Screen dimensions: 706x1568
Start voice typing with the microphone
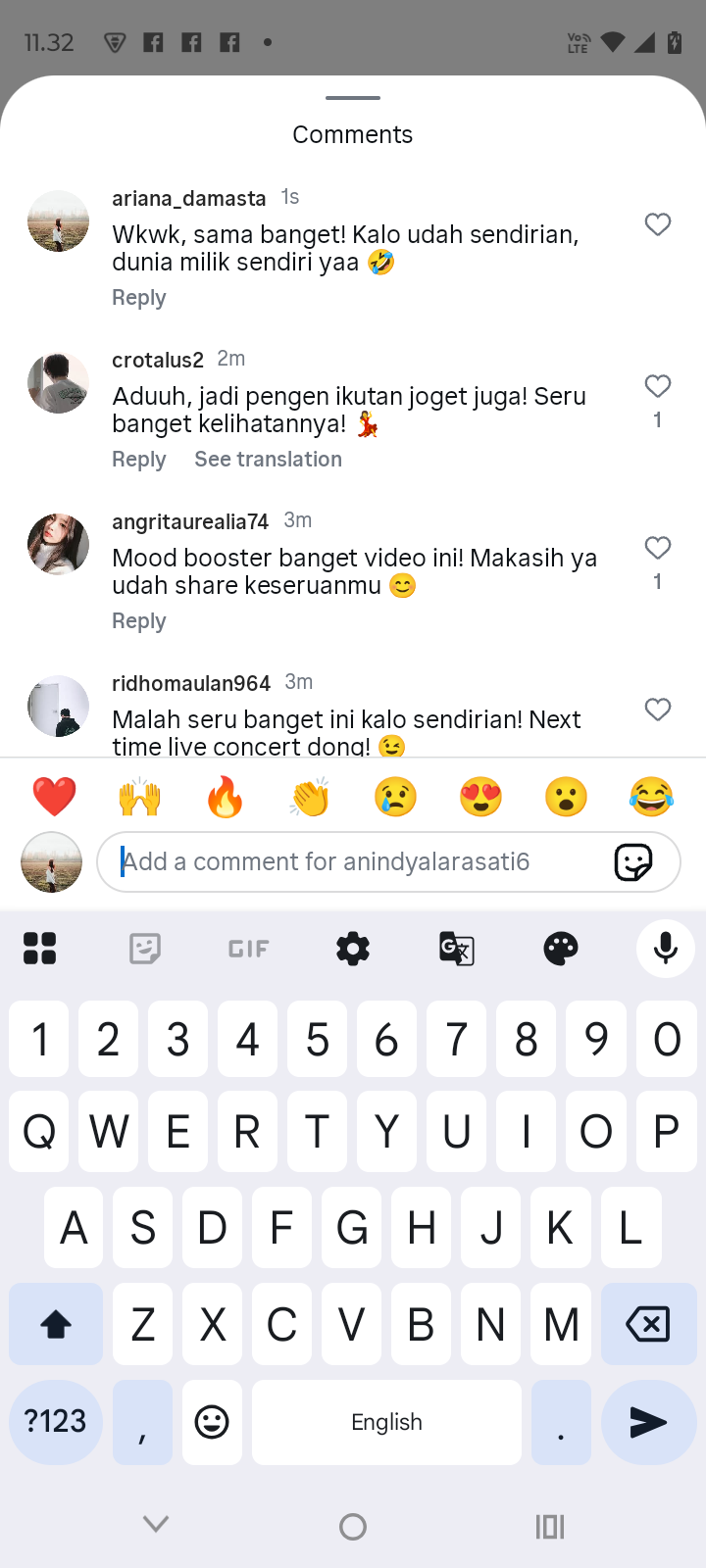point(665,949)
